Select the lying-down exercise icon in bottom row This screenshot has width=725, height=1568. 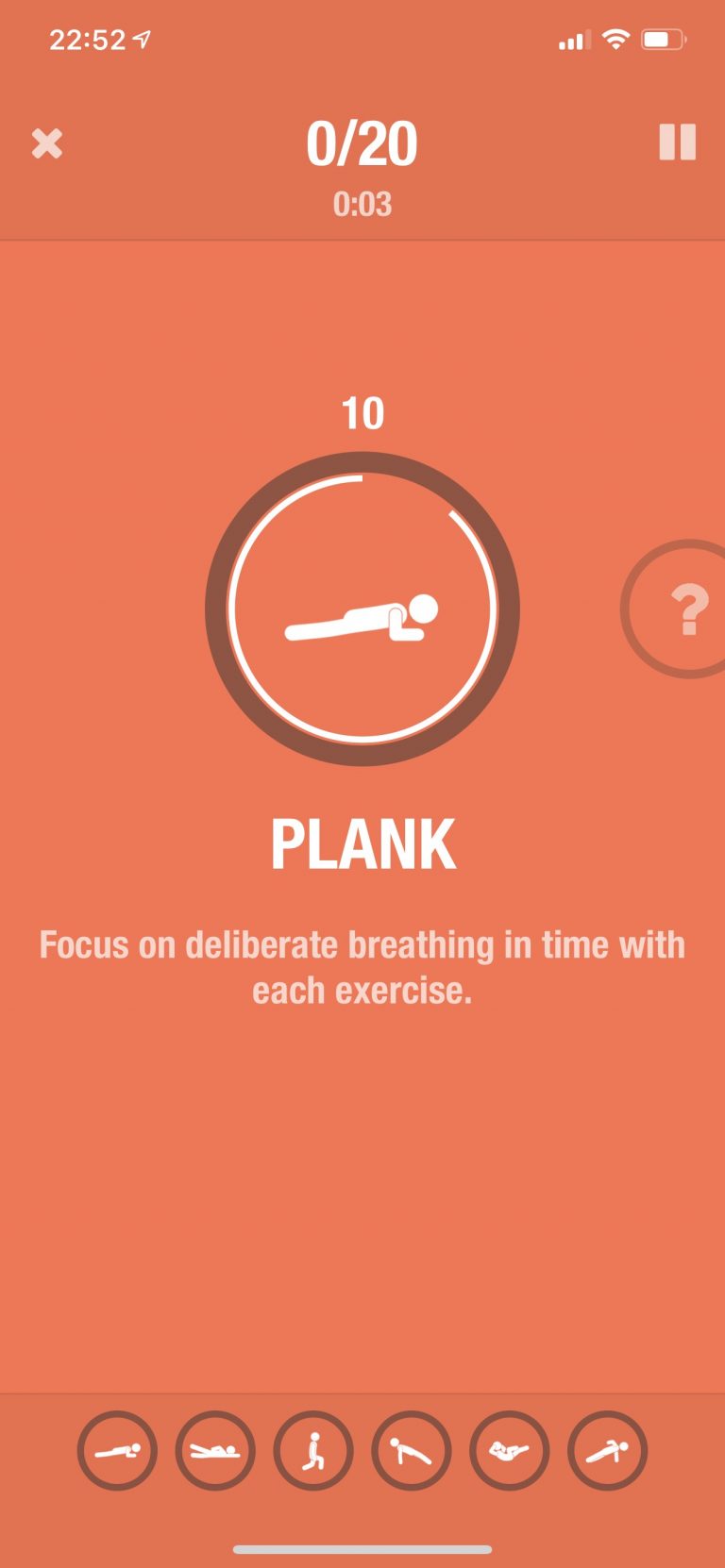[x=215, y=1450]
